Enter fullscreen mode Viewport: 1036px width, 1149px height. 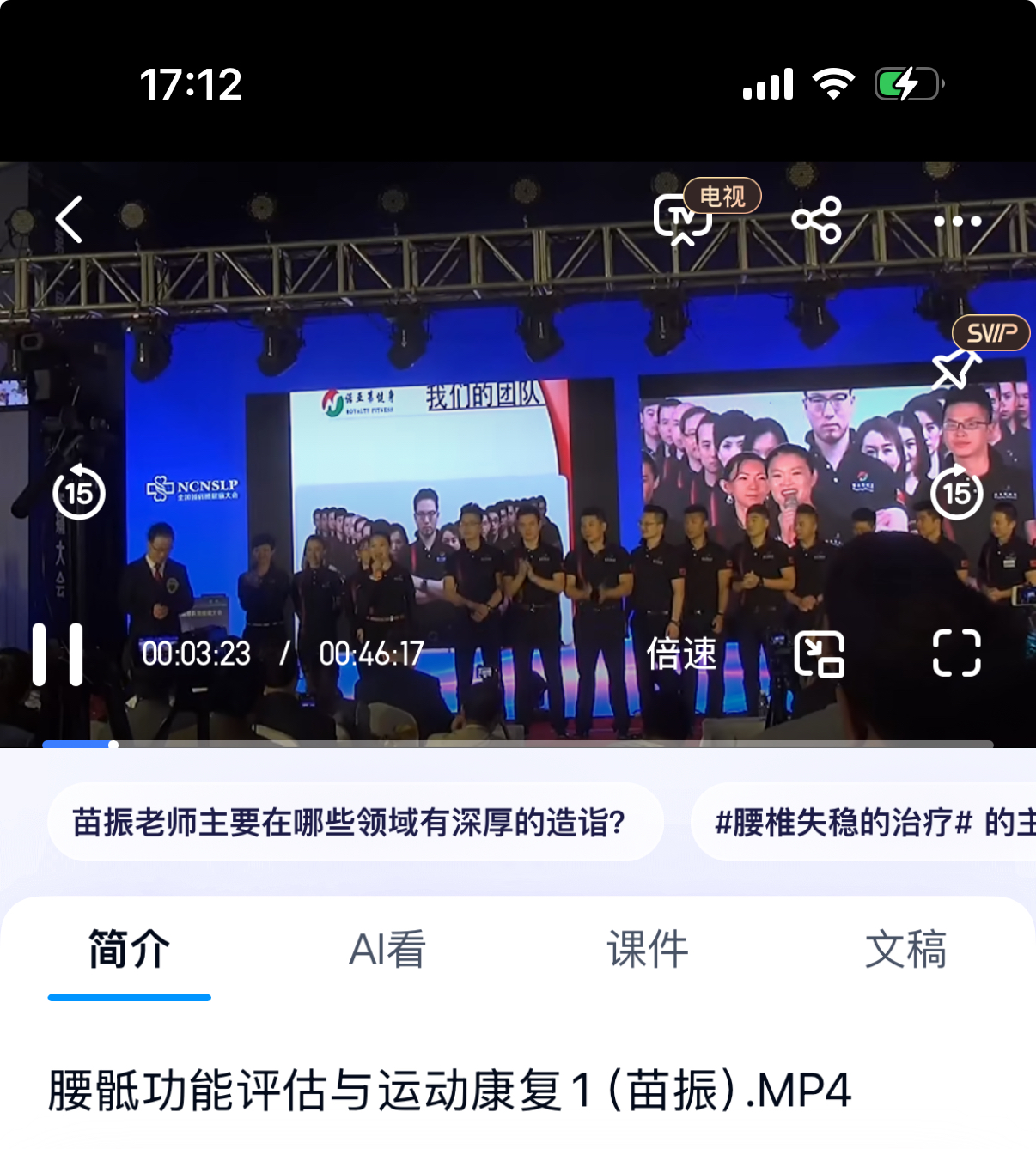click(x=957, y=654)
